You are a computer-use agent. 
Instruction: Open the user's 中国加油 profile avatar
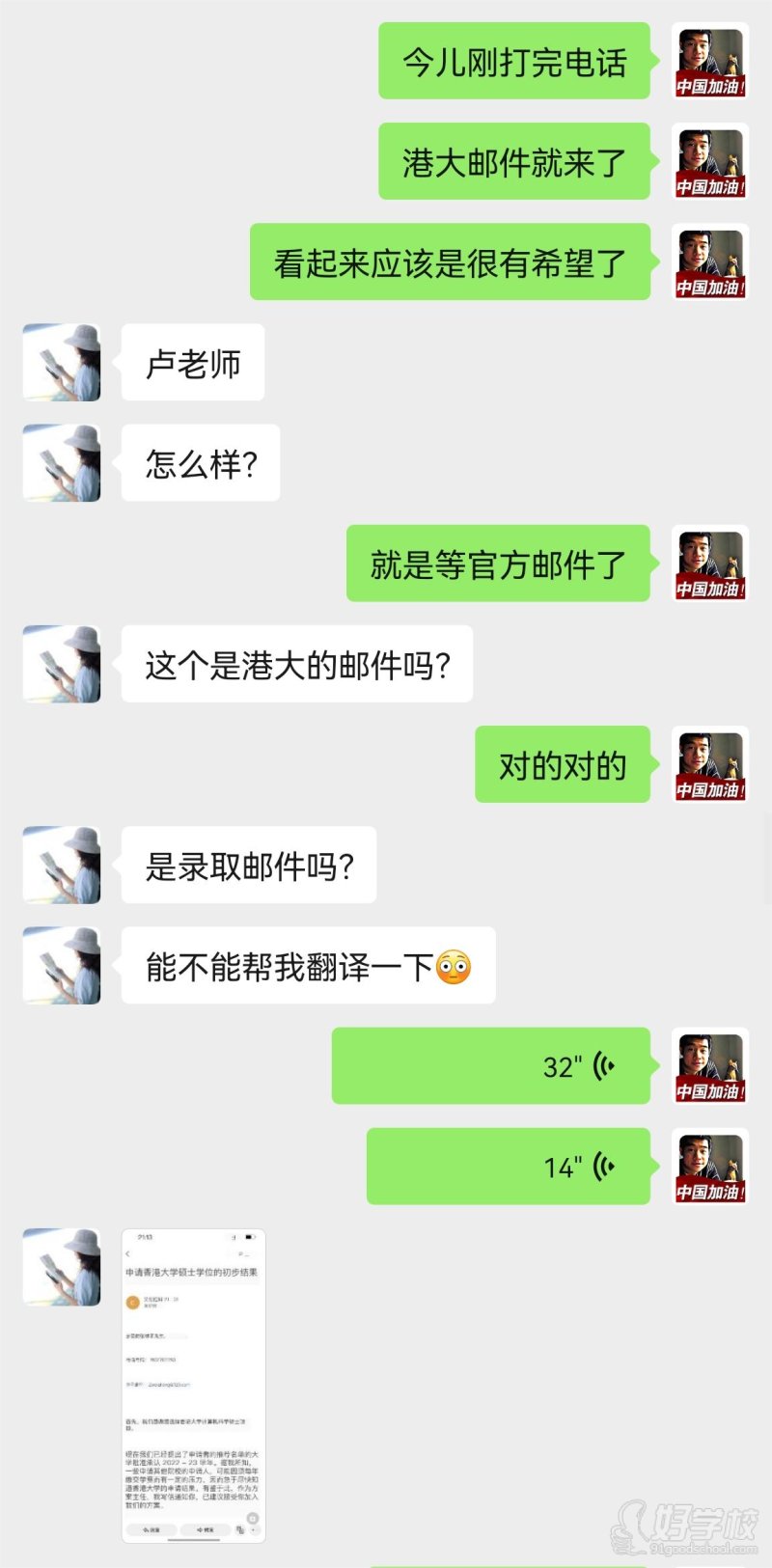pos(709,63)
